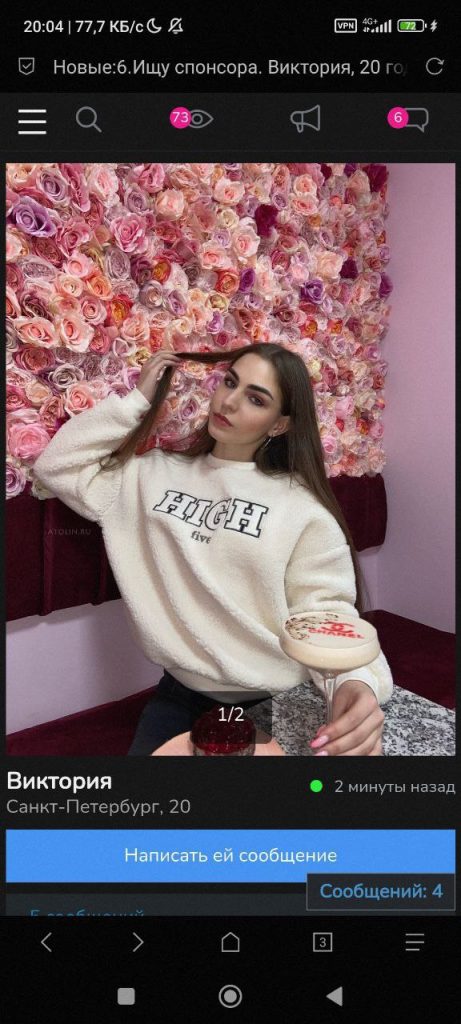This screenshot has width=461, height=1024.
Task: Go forward in browser toolbar
Action: (x=138, y=942)
